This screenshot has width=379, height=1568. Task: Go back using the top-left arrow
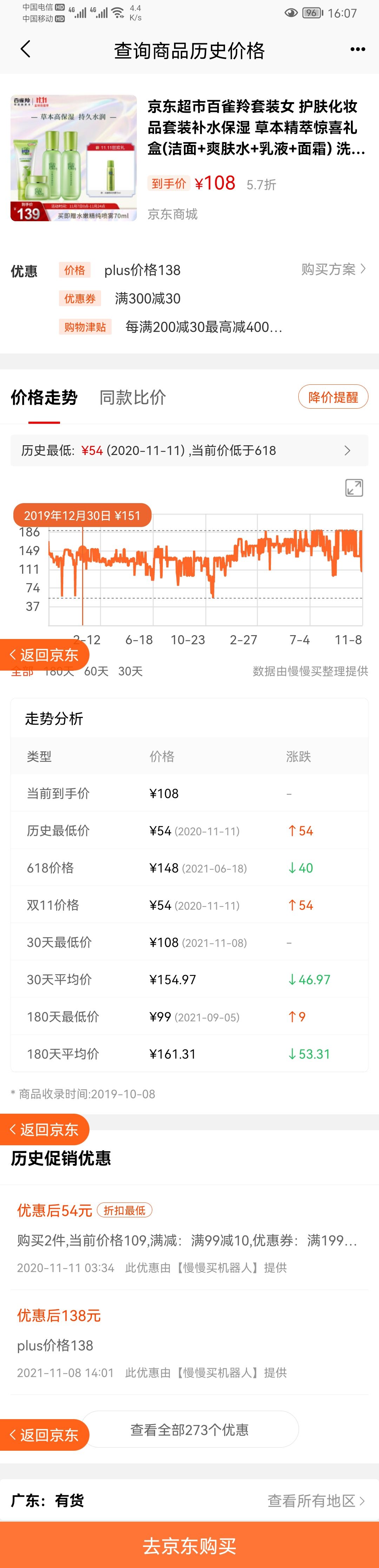(x=25, y=49)
